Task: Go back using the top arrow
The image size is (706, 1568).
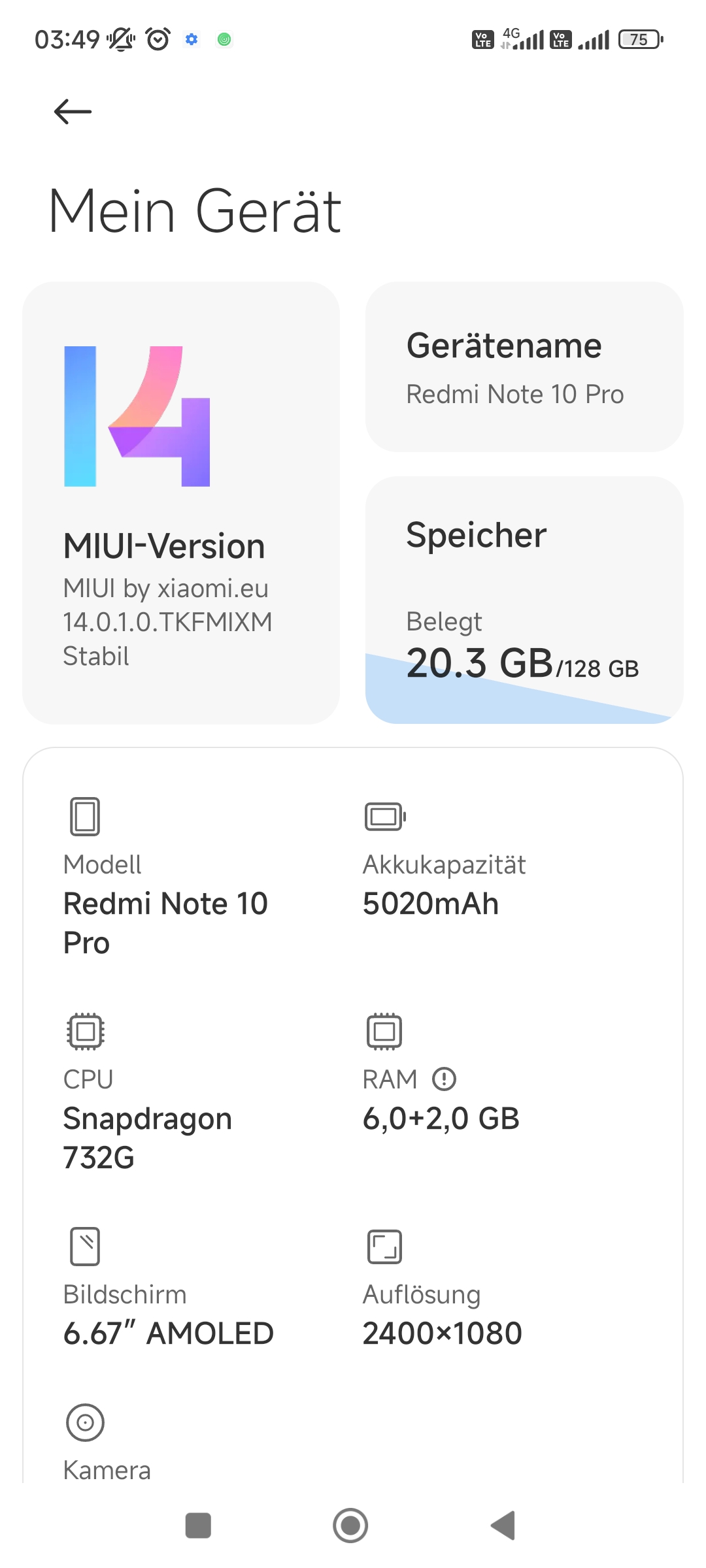Action: coord(73,112)
